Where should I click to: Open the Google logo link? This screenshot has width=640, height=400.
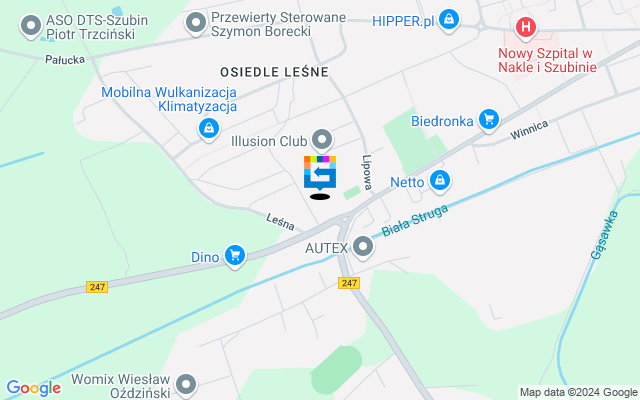click(33, 388)
